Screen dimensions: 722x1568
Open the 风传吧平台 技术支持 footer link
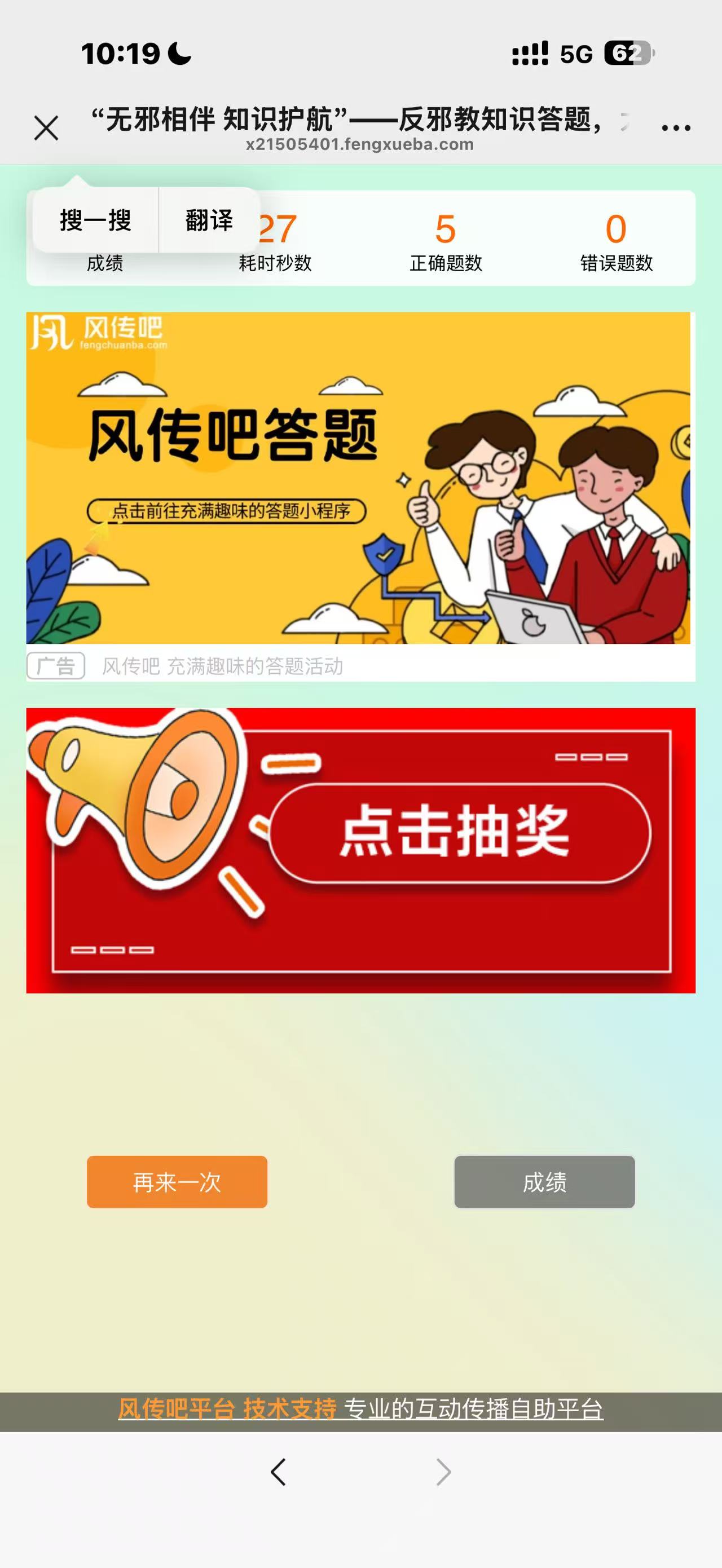point(227,1408)
